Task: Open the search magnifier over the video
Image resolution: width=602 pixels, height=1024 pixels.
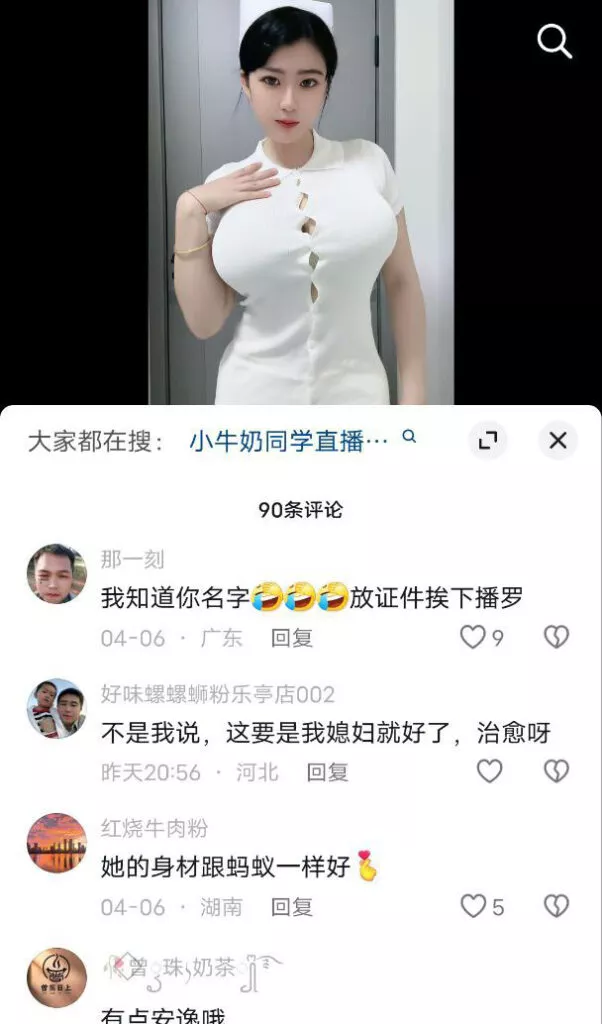Action: [x=554, y=42]
